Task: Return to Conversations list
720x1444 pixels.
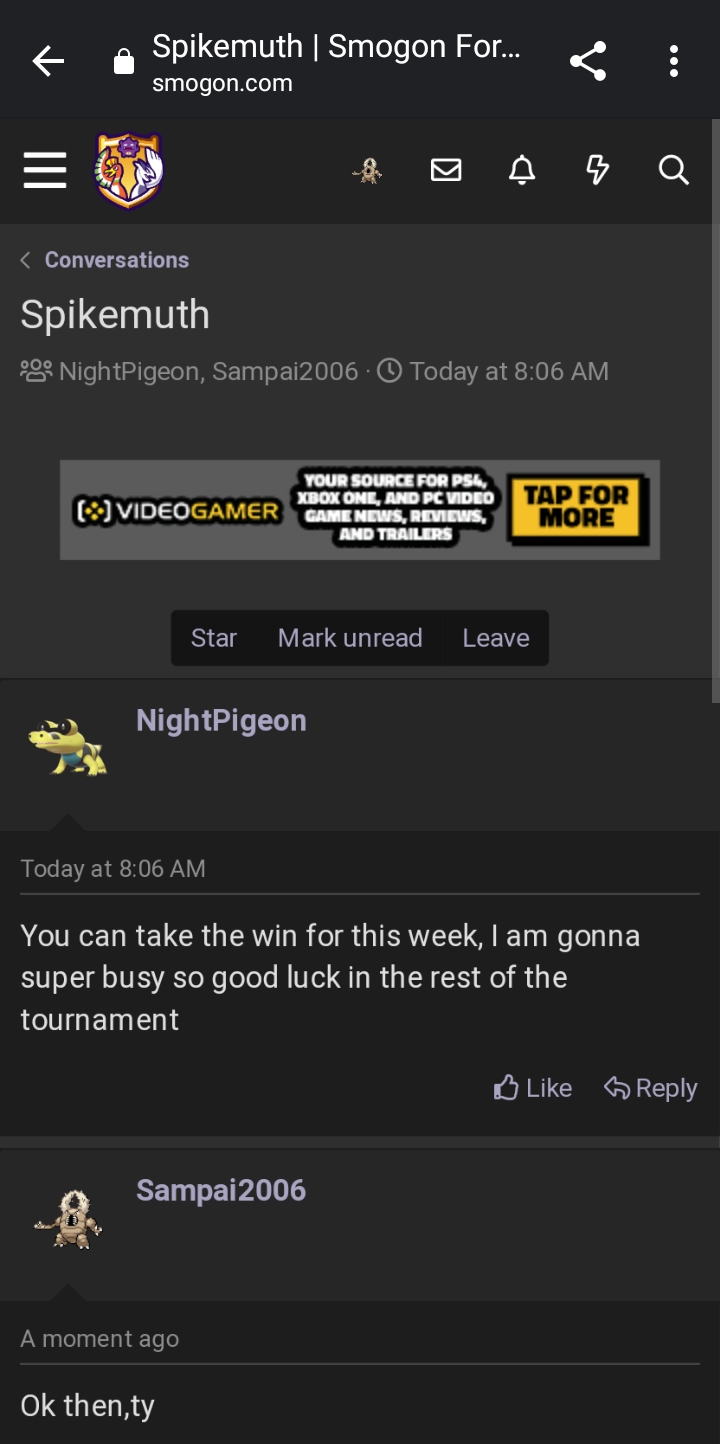Action: (x=116, y=260)
